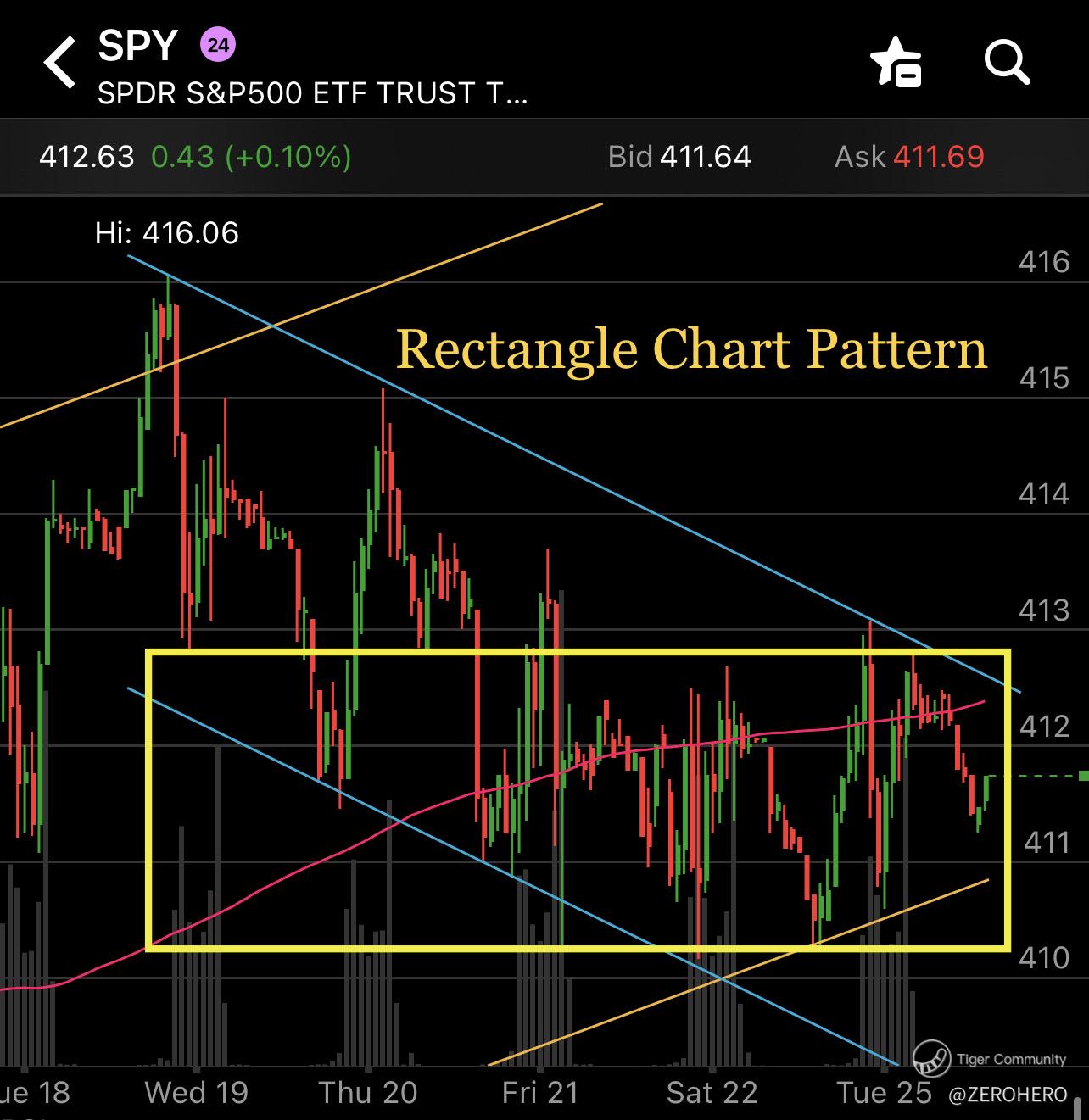Viewport: 1089px width, 1120px height.
Task: Remove SPY from the watchlist via star icon
Action: (x=896, y=63)
